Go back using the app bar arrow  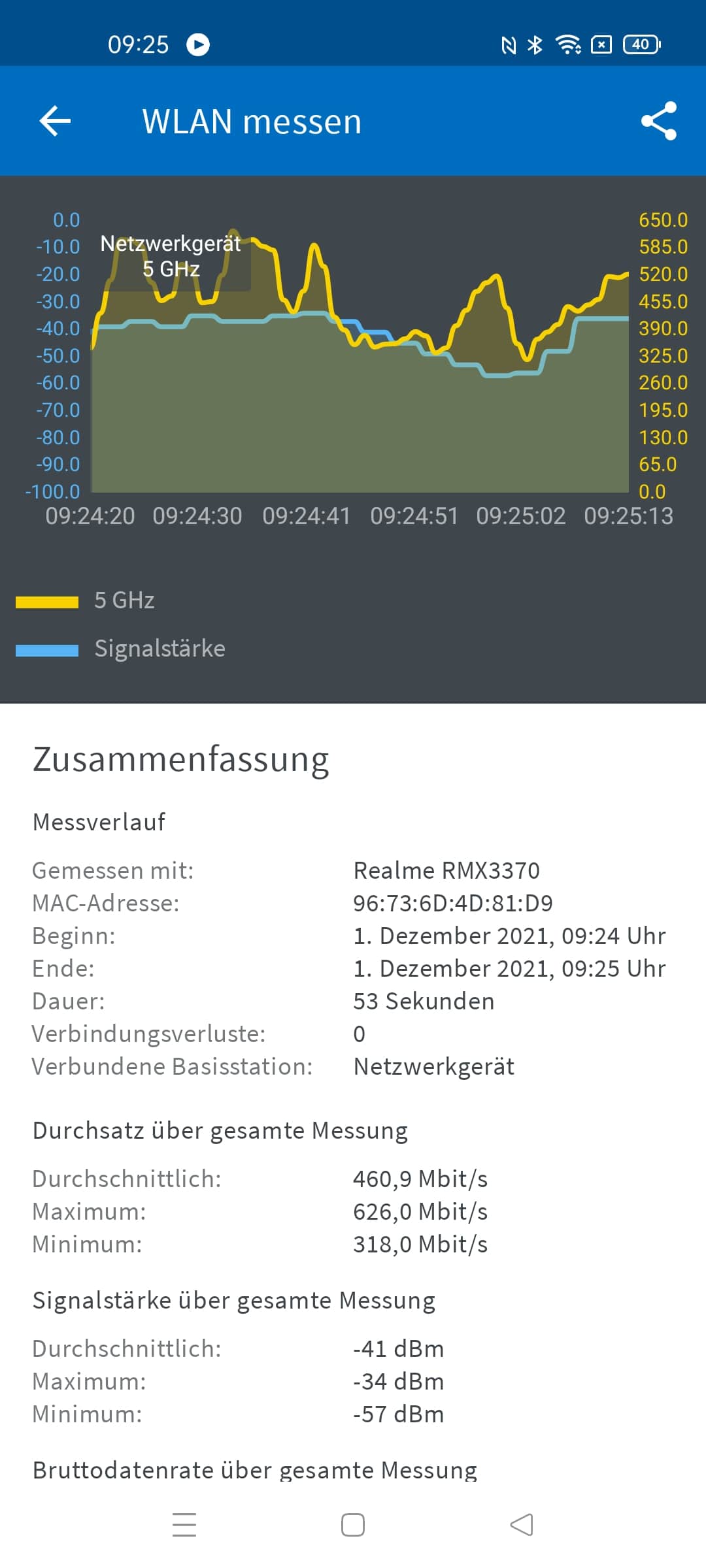55,121
